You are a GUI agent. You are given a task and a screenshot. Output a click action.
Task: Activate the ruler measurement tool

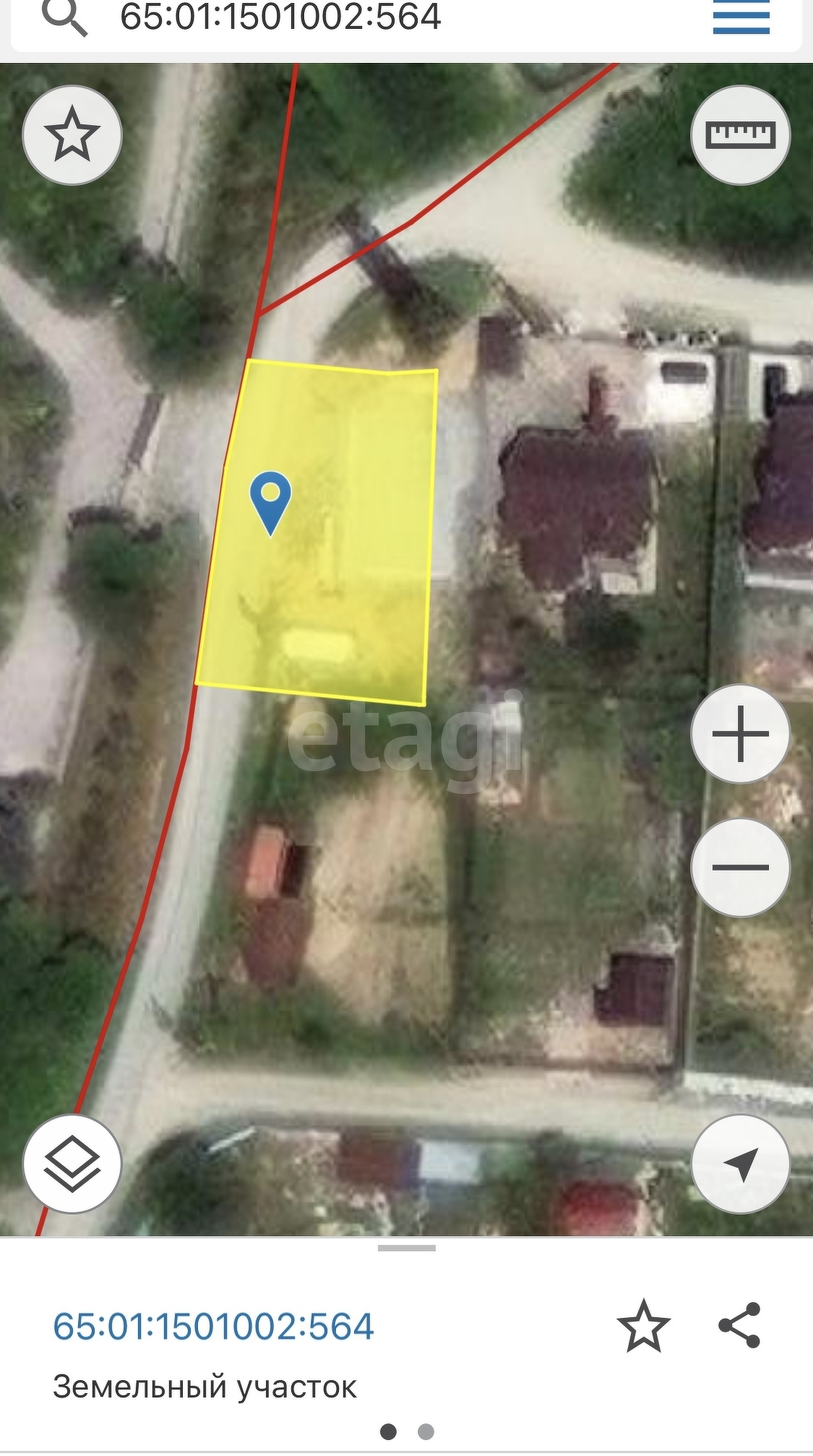[740, 135]
